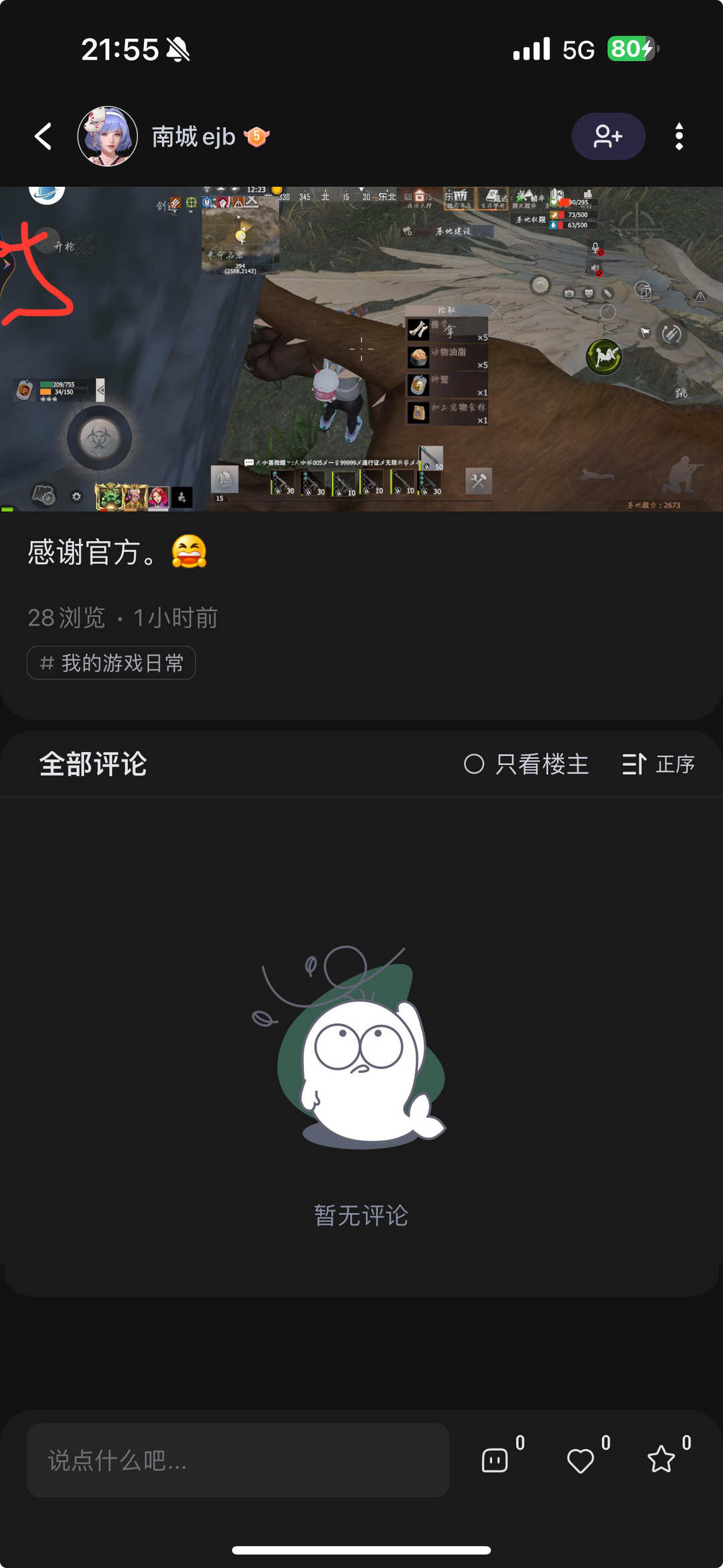The image size is (723, 1568).
Task: Tap the 说点什么吧 comment field
Action: [x=238, y=1460]
